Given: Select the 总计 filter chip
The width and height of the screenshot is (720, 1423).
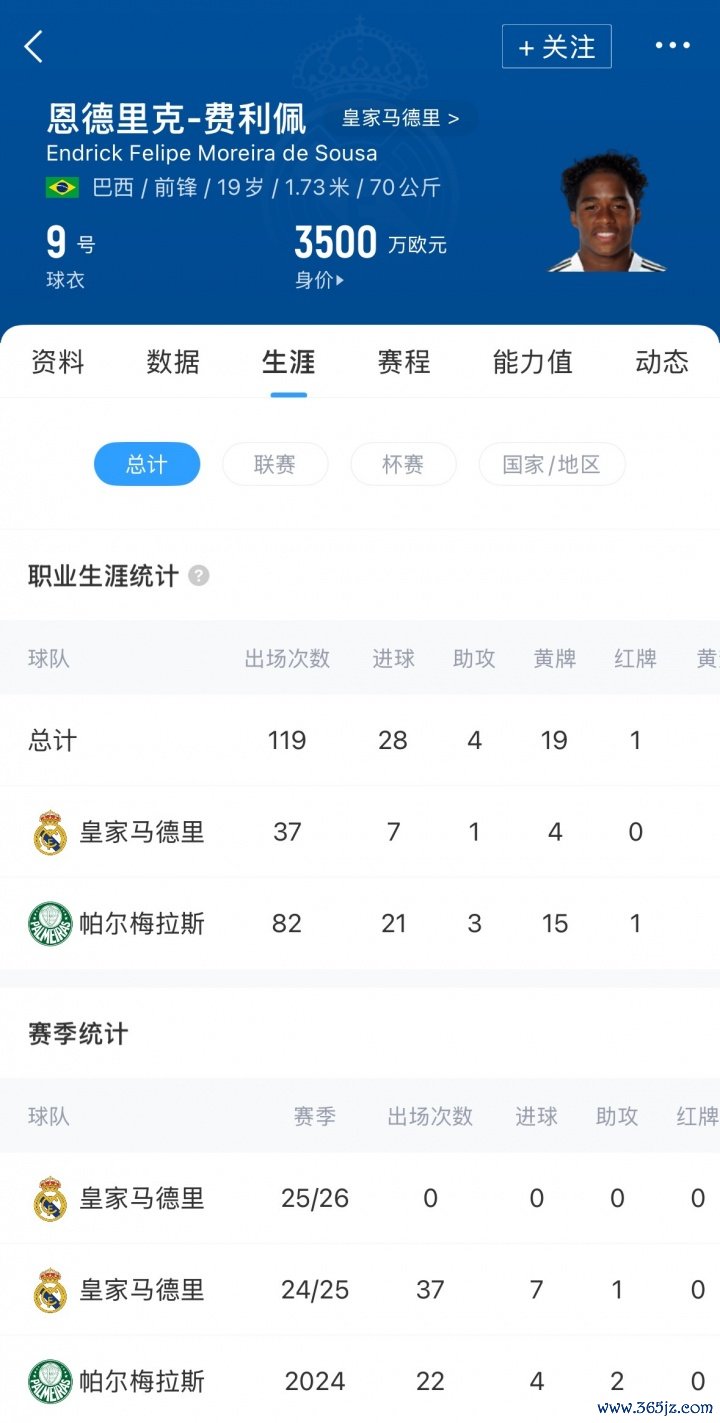Looking at the screenshot, I should click(147, 465).
